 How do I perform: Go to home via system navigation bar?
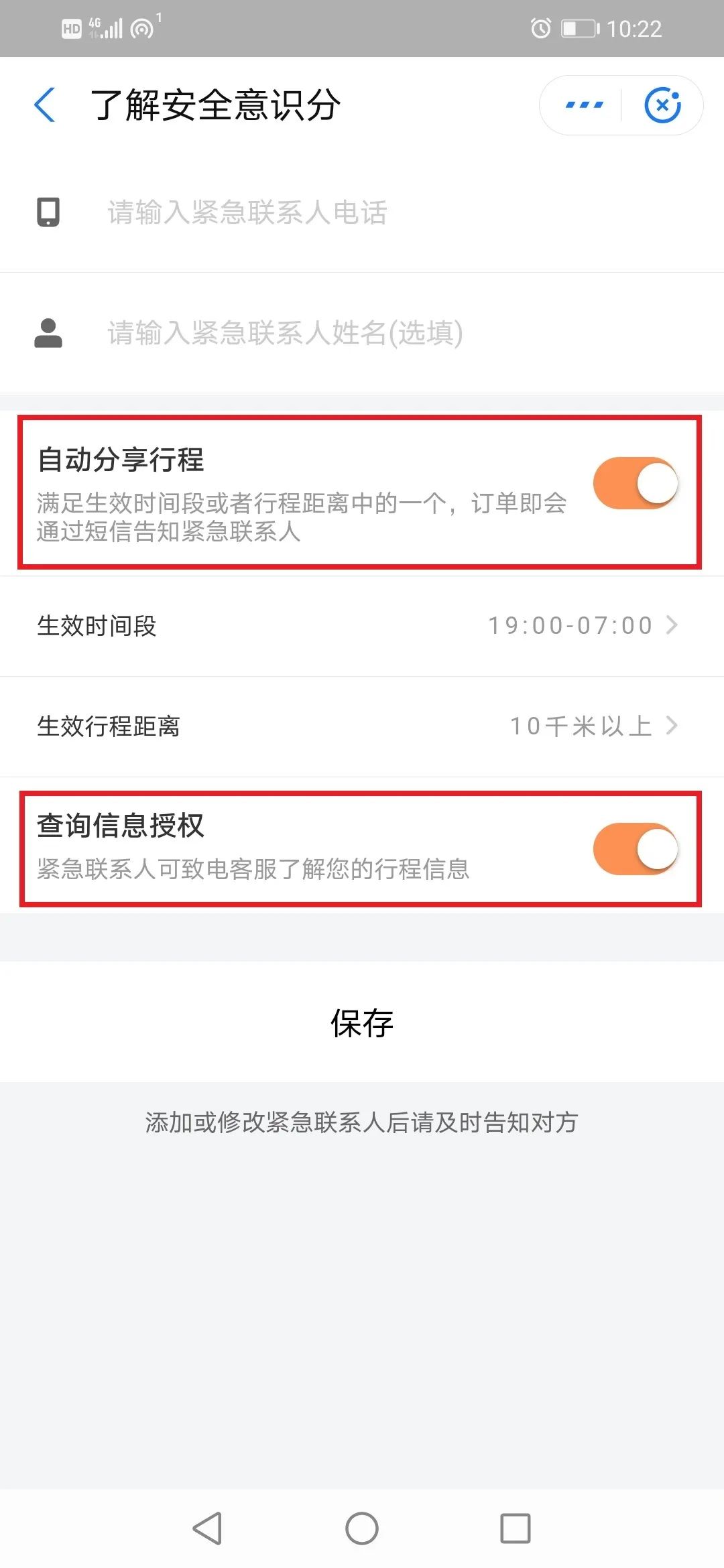[x=362, y=1528]
